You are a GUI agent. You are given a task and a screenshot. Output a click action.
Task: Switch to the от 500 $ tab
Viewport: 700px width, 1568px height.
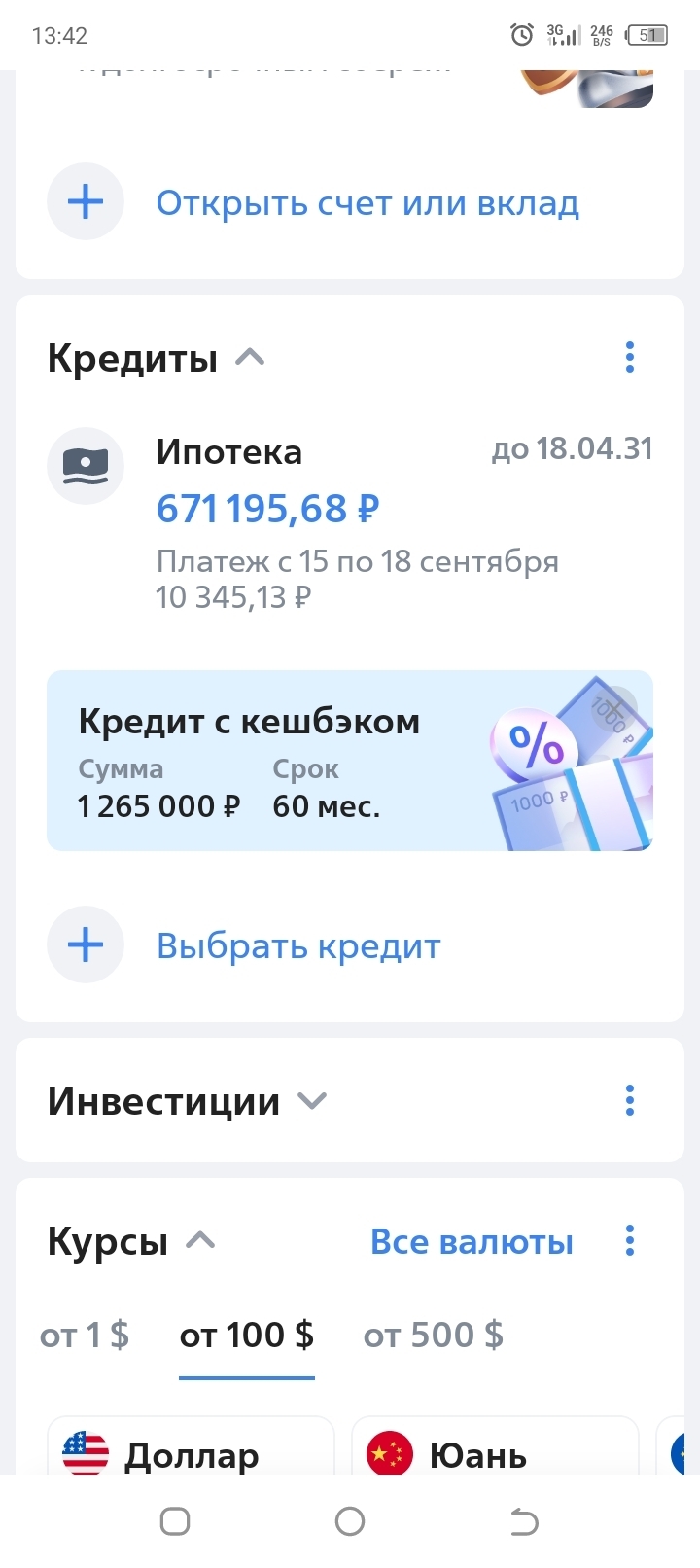(434, 1336)
